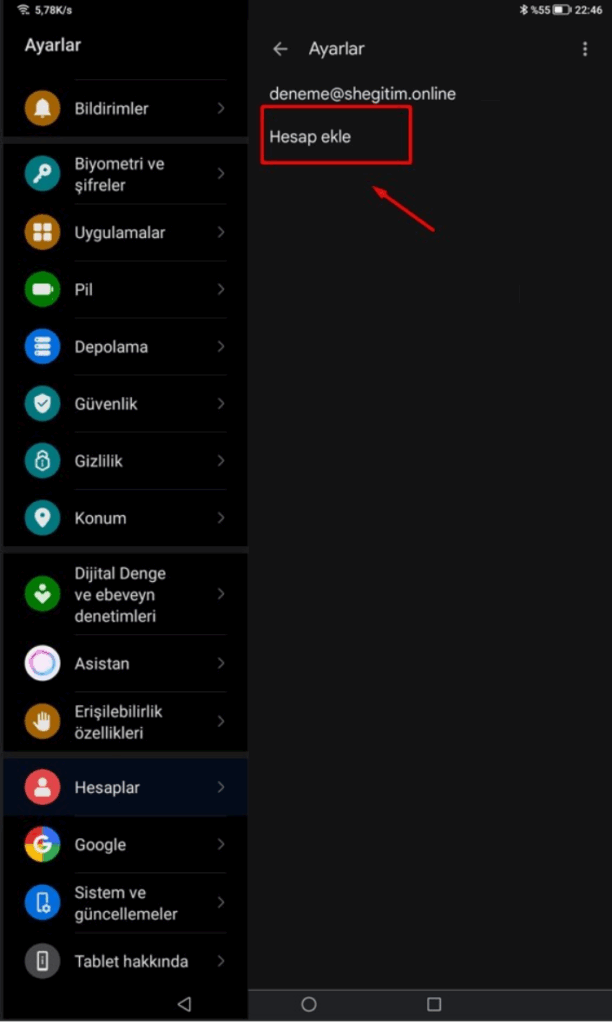
Task: Open Tablet hakkında
Action: [x=125, y=961]
